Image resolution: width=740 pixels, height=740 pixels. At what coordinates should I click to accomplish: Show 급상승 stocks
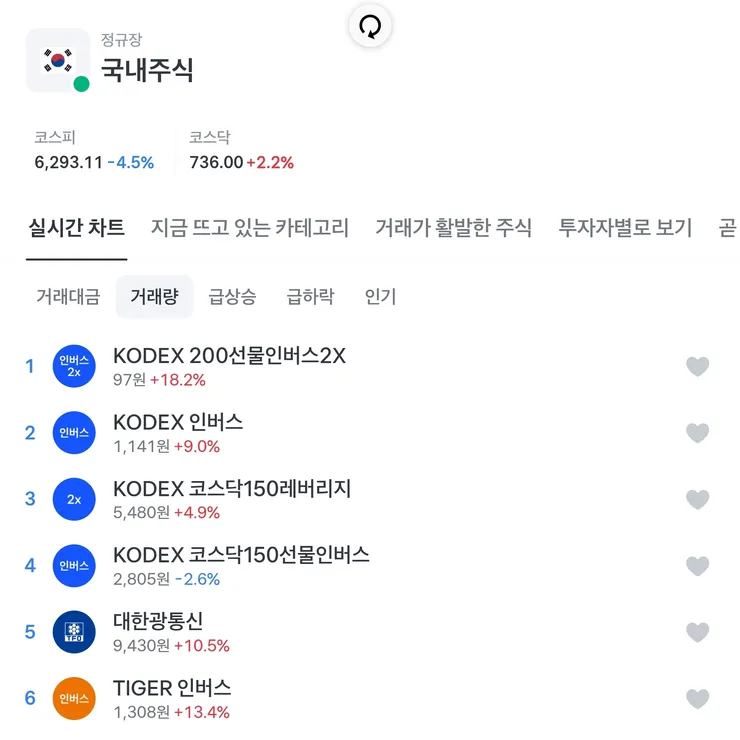pyautogui.click(x=232, y=297)
